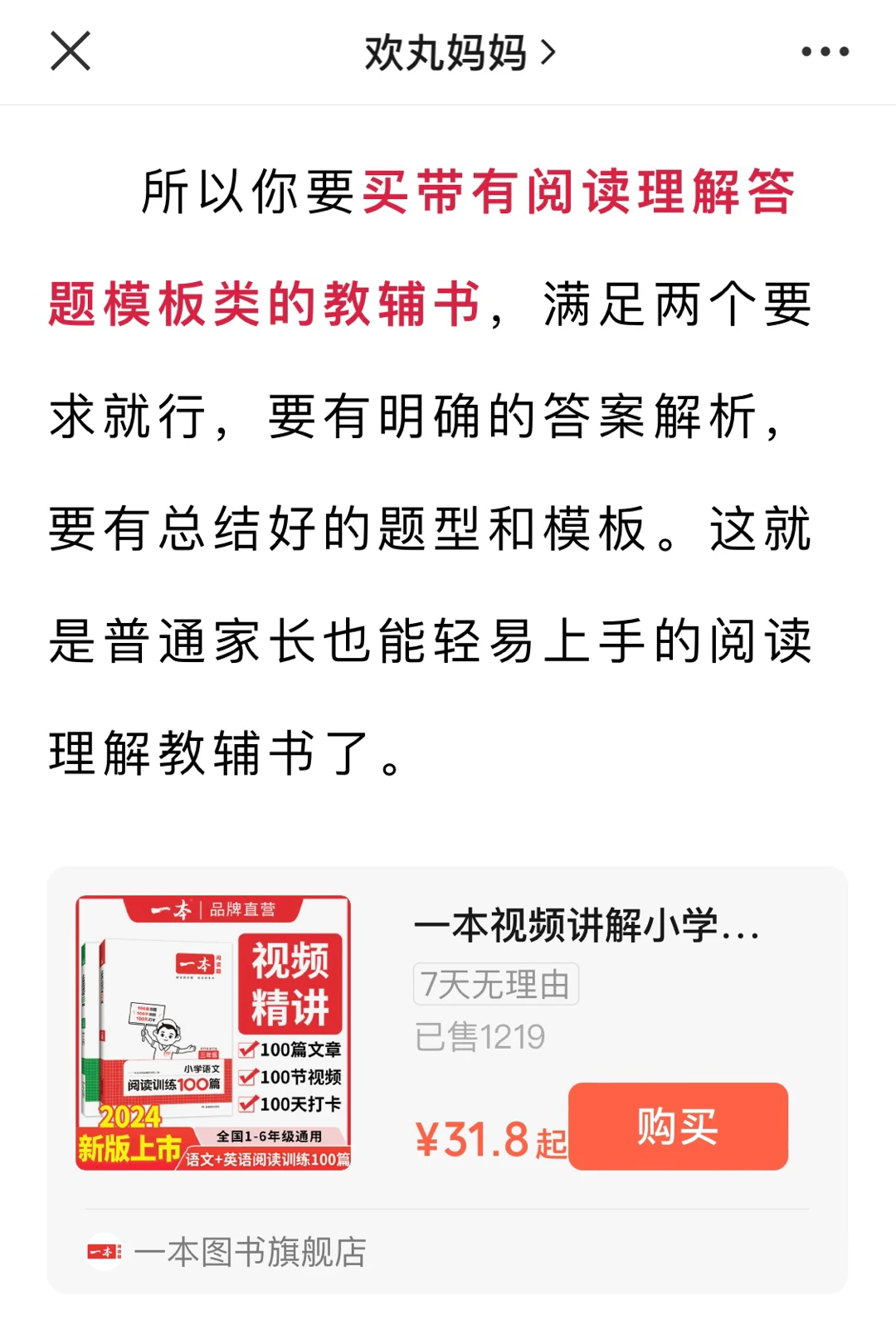Open the 一本视频讲解小学 product card
The height and width of the screenshot is (1344, 896).
click(x=586, y=926)
